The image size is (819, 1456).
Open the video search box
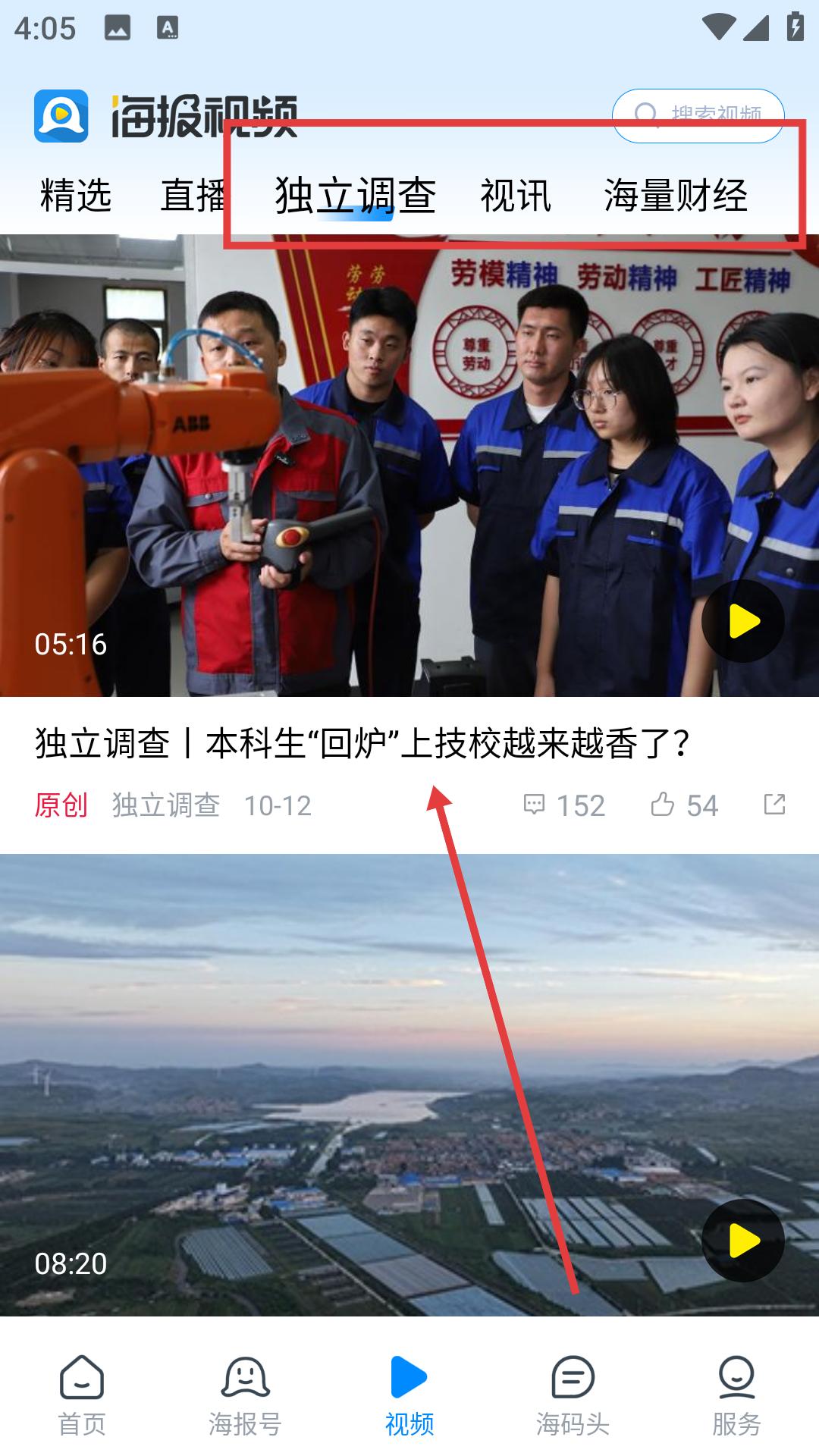(698, 115)
